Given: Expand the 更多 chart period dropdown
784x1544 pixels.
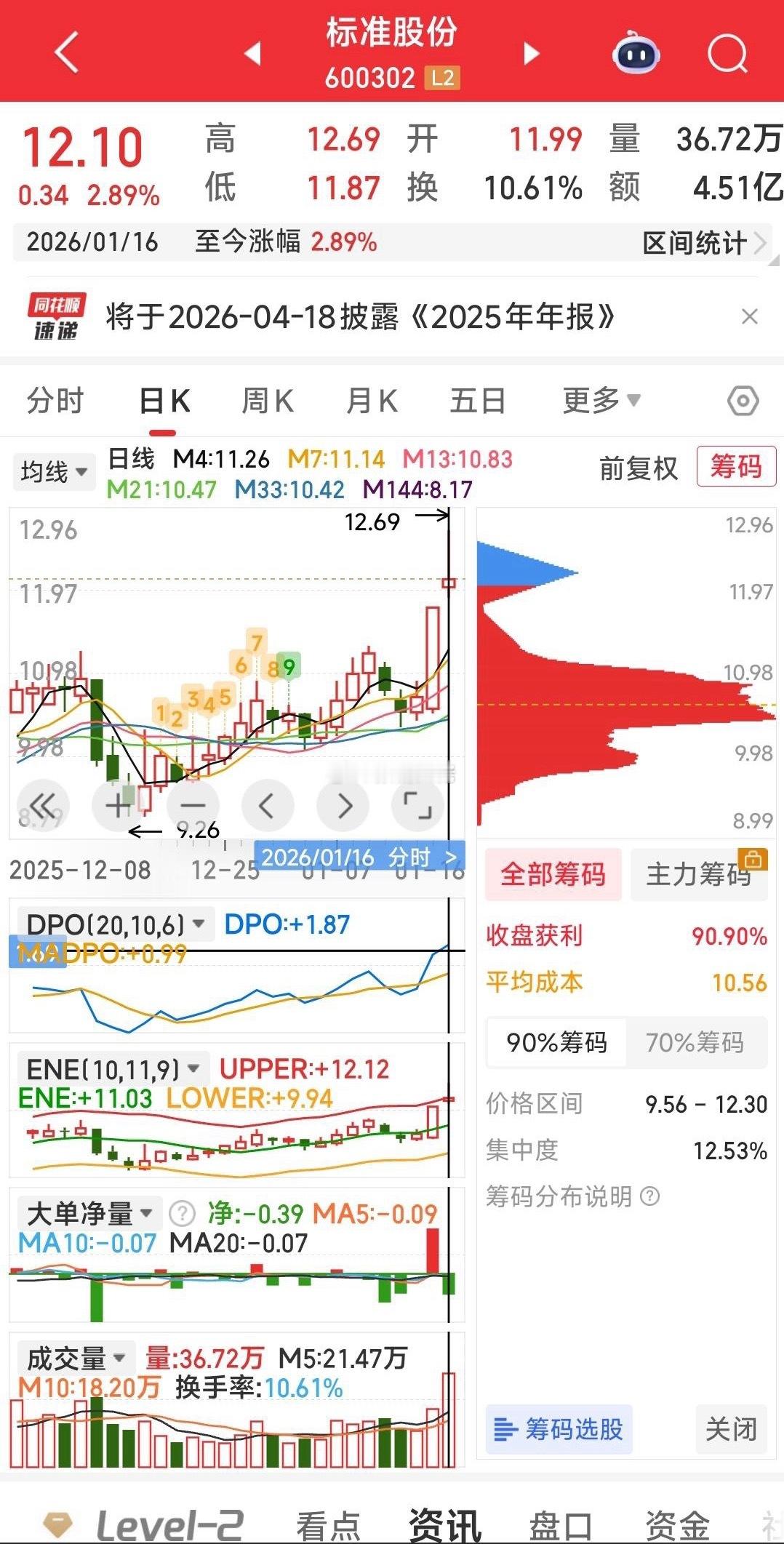Looking at the screenshot, I should point(601,401).
